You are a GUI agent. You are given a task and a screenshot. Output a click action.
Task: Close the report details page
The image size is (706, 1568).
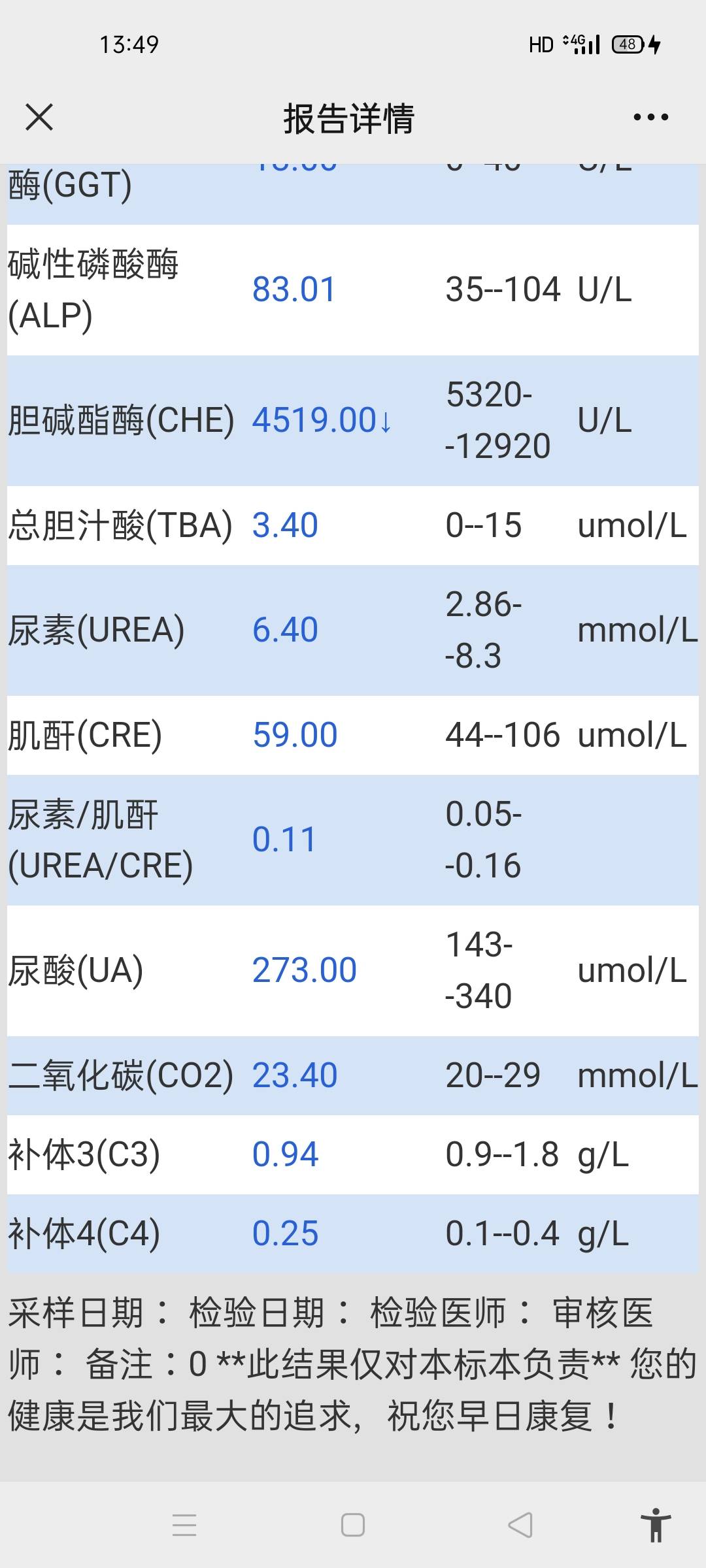click(39, 118)
